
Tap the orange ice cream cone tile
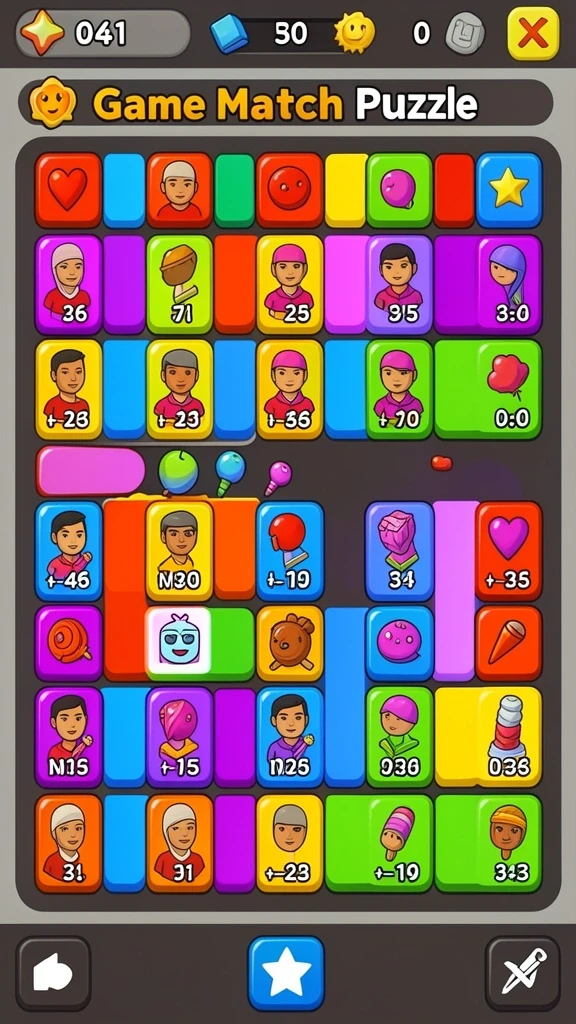pos(509,643)
